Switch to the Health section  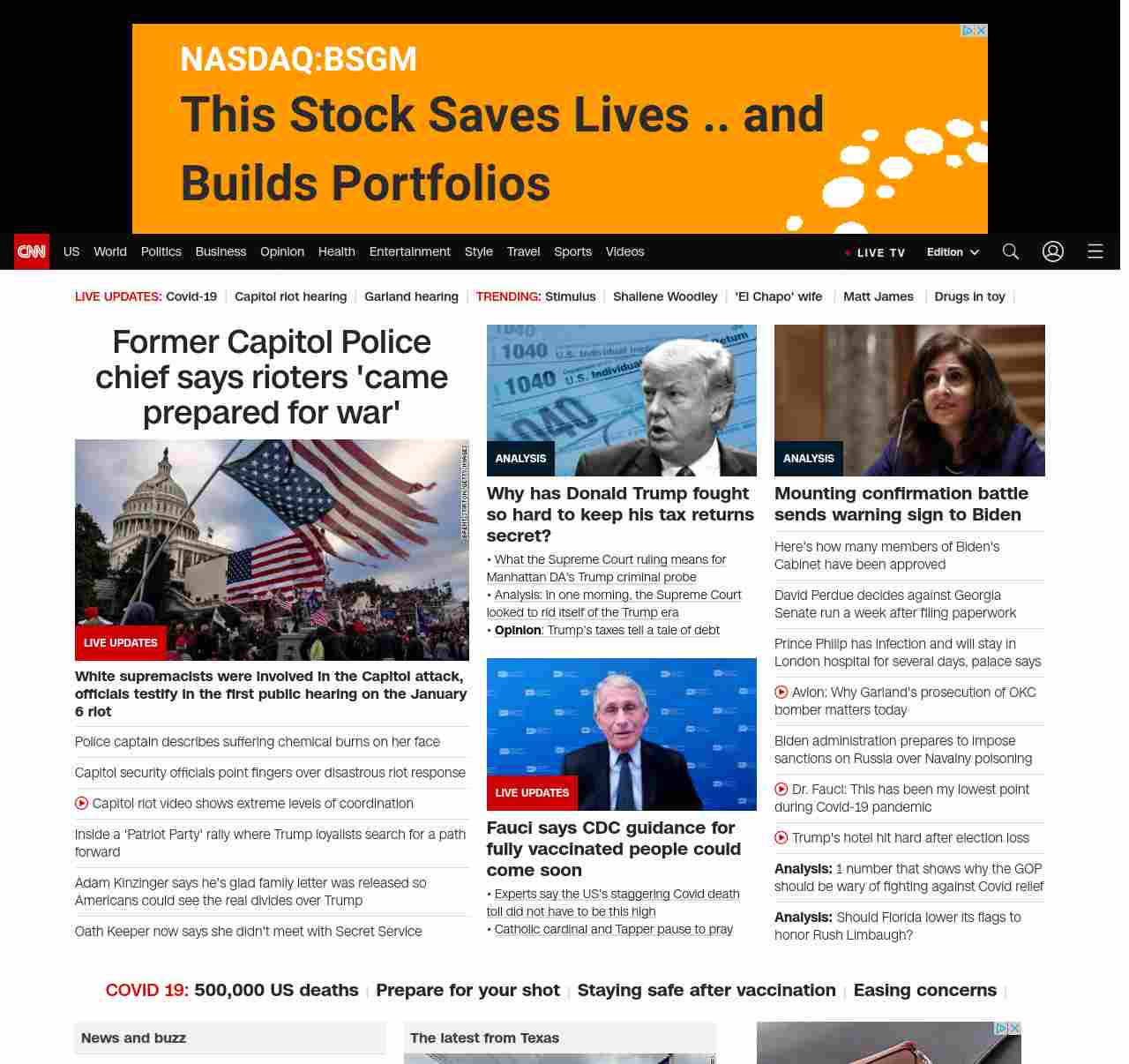point(336,251)
